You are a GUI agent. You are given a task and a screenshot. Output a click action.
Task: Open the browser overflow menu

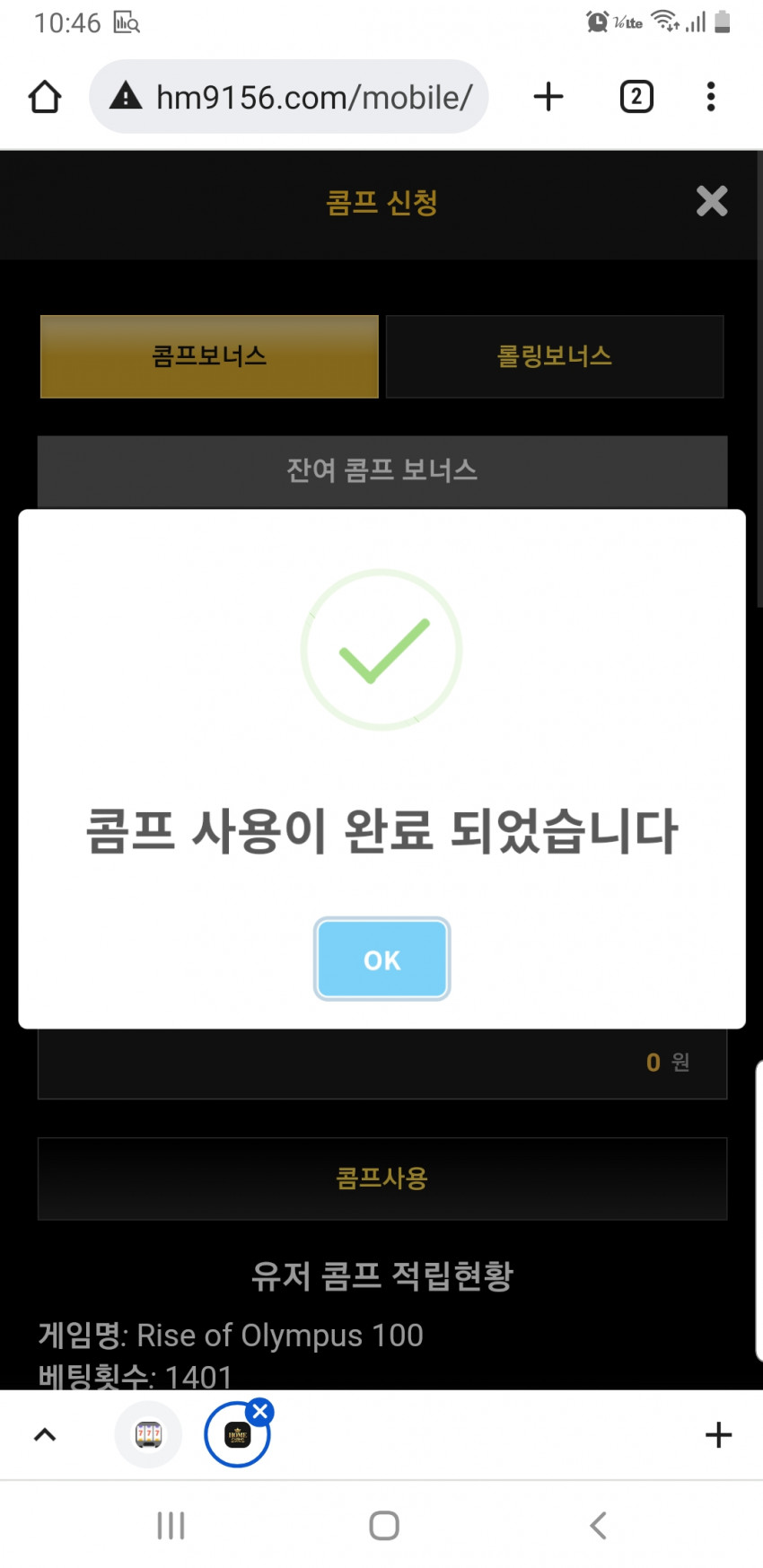711,97
